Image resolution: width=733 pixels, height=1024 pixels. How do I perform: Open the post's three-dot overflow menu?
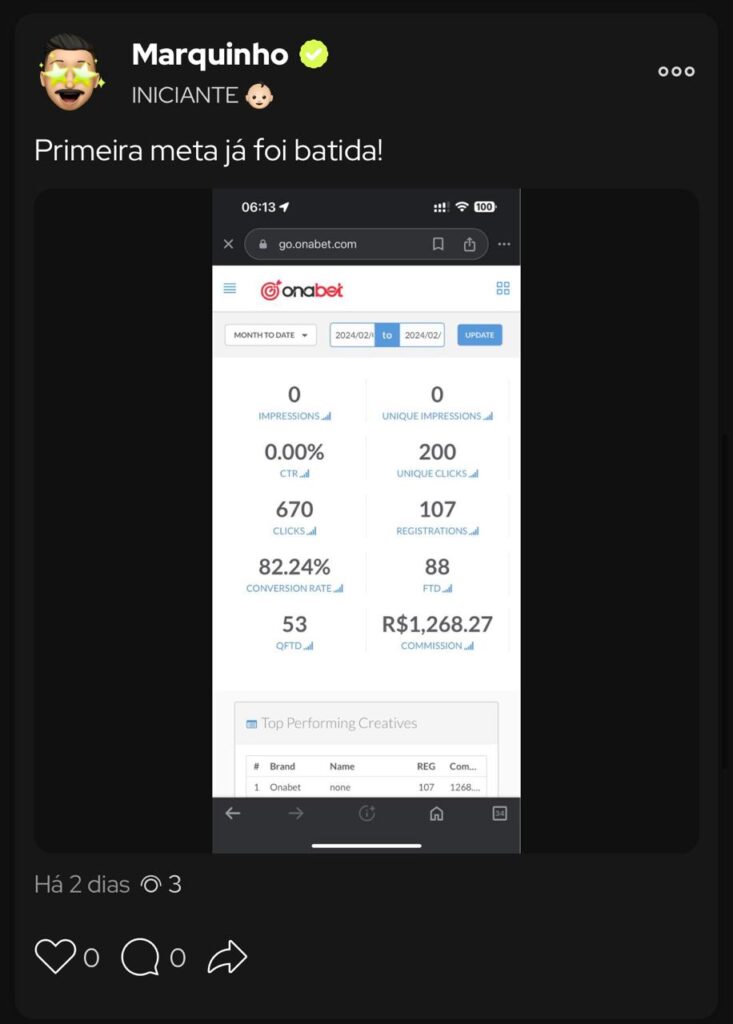pyautogui.click(x=676, y=71)
